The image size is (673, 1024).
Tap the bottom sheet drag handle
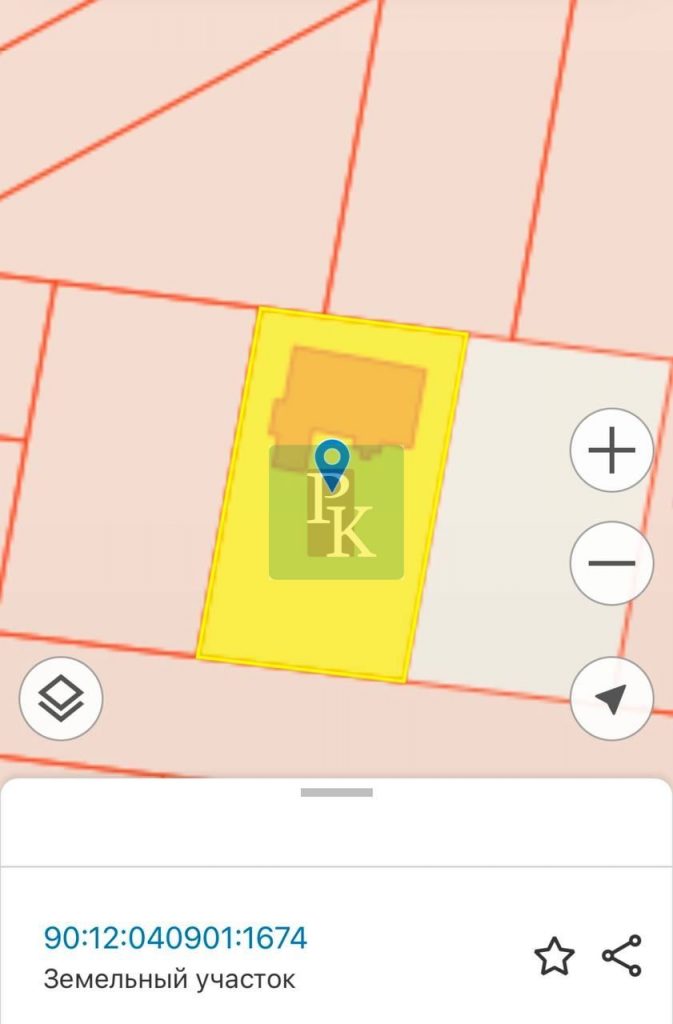[x=337, y=792]
